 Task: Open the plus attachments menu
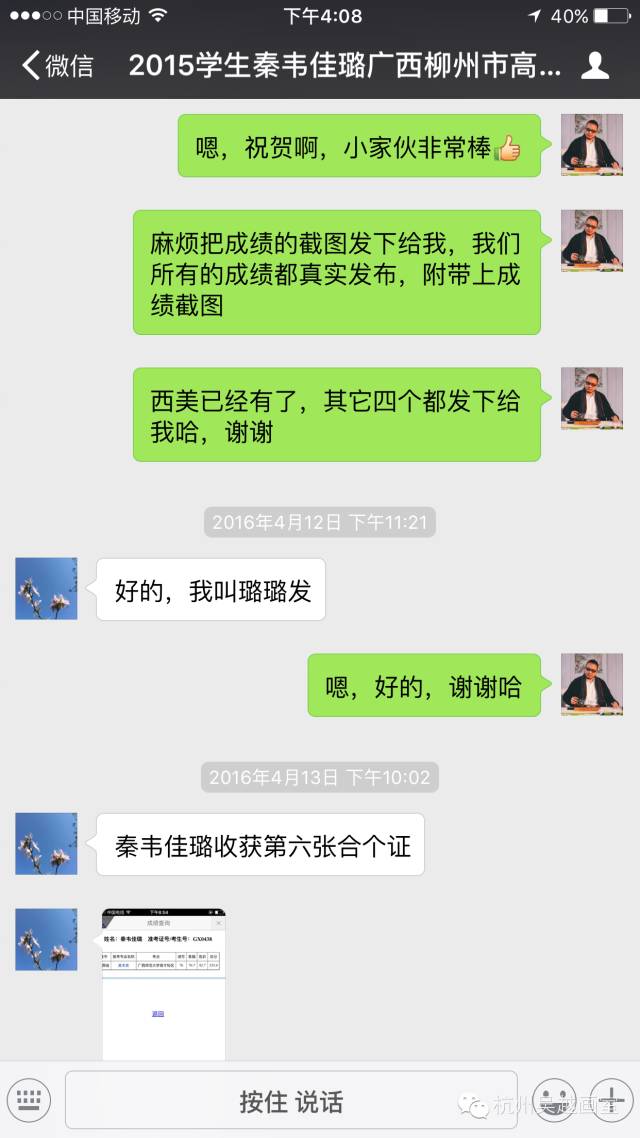[x=609, y=1100]
